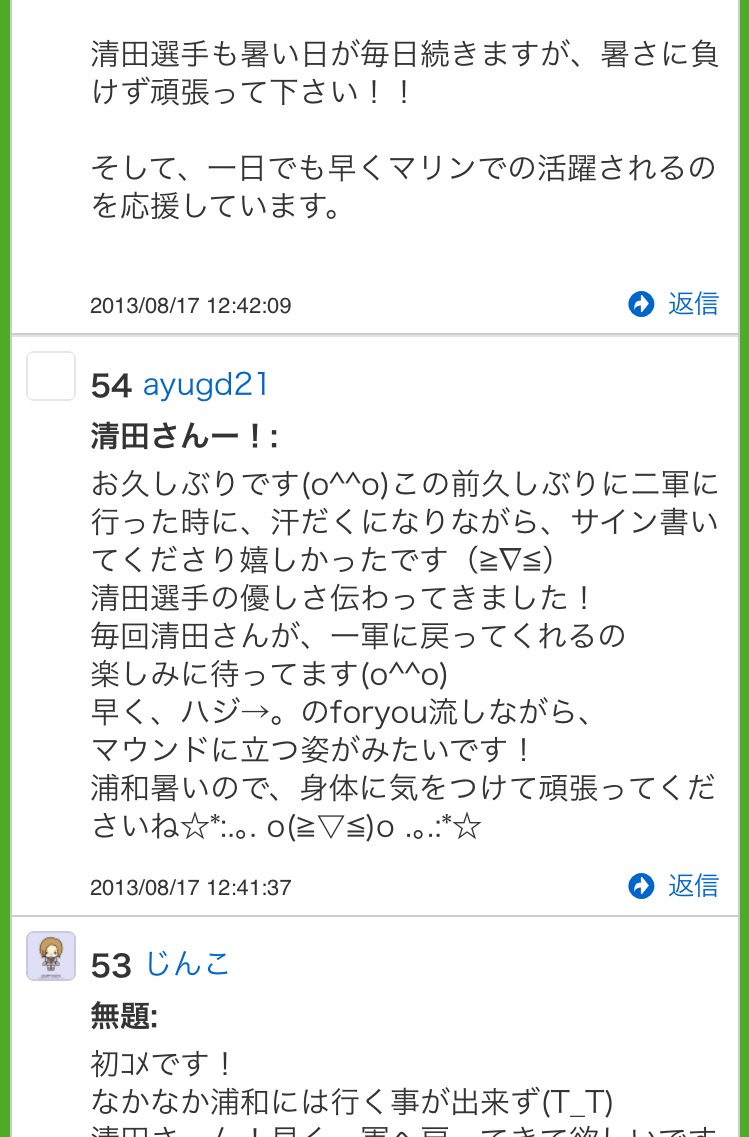Reply to ayugd21's comment
This screenshot has width=749, height=1137.
(675, 886)
